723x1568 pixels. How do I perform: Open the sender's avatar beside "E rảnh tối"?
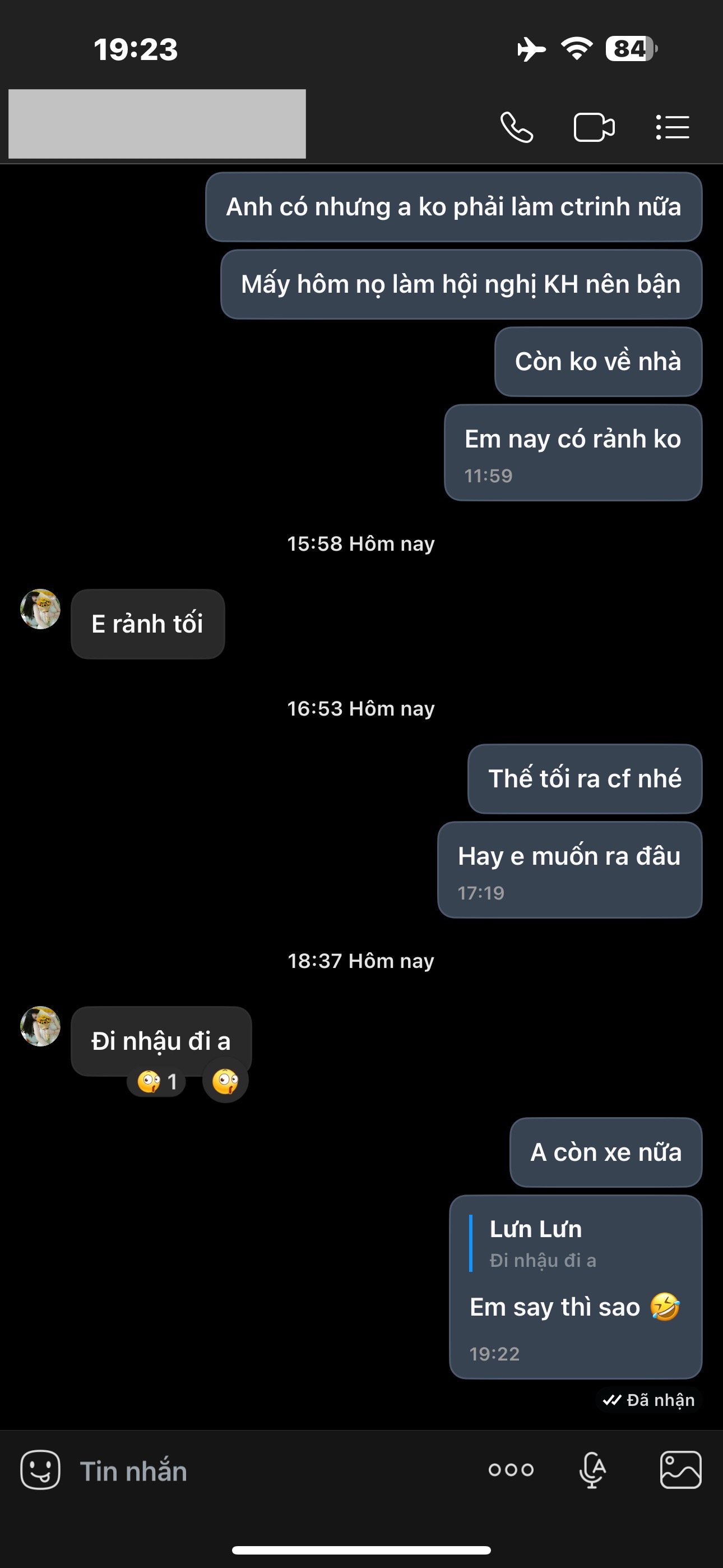click(40, 608)
